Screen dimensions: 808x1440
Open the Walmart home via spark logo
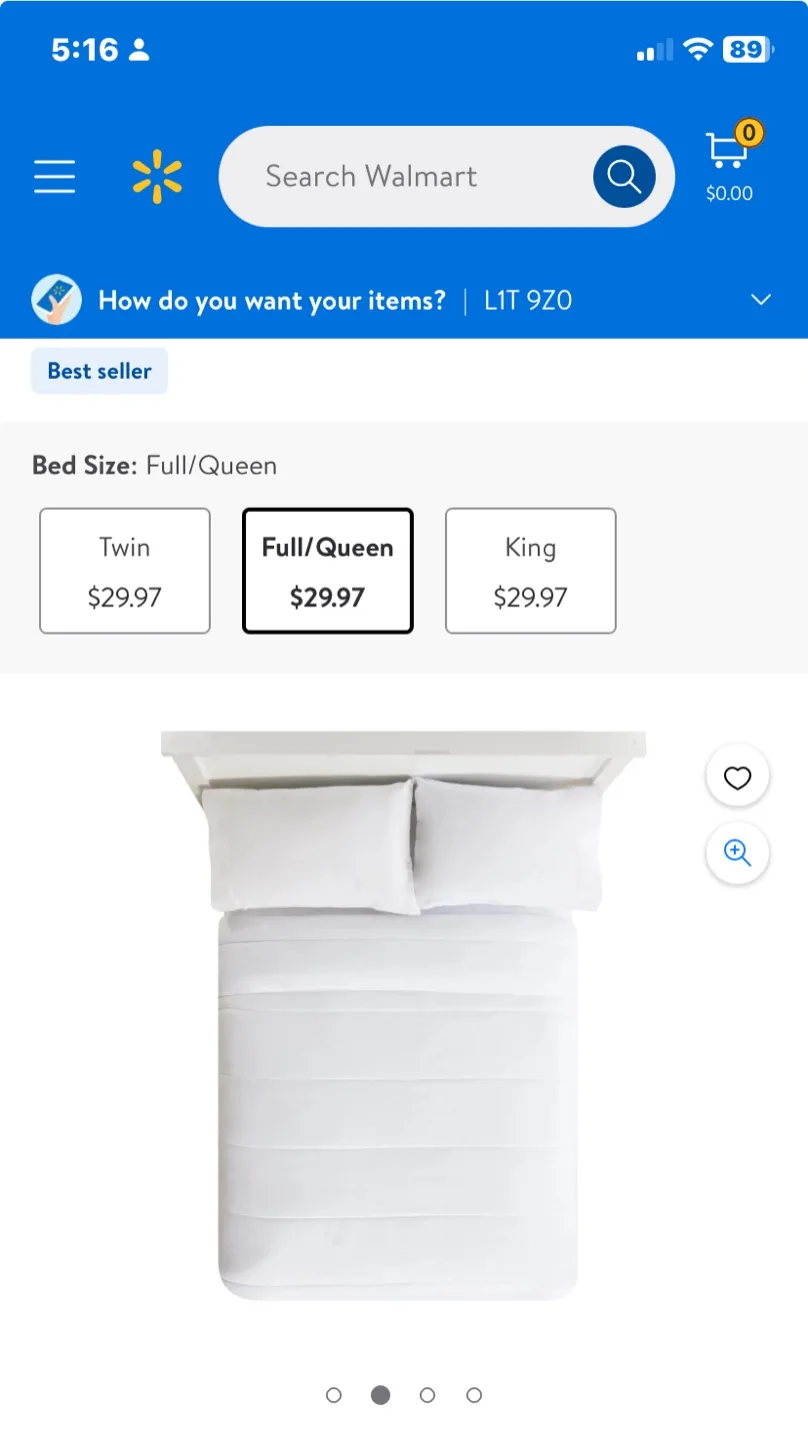tap(155, 176)
